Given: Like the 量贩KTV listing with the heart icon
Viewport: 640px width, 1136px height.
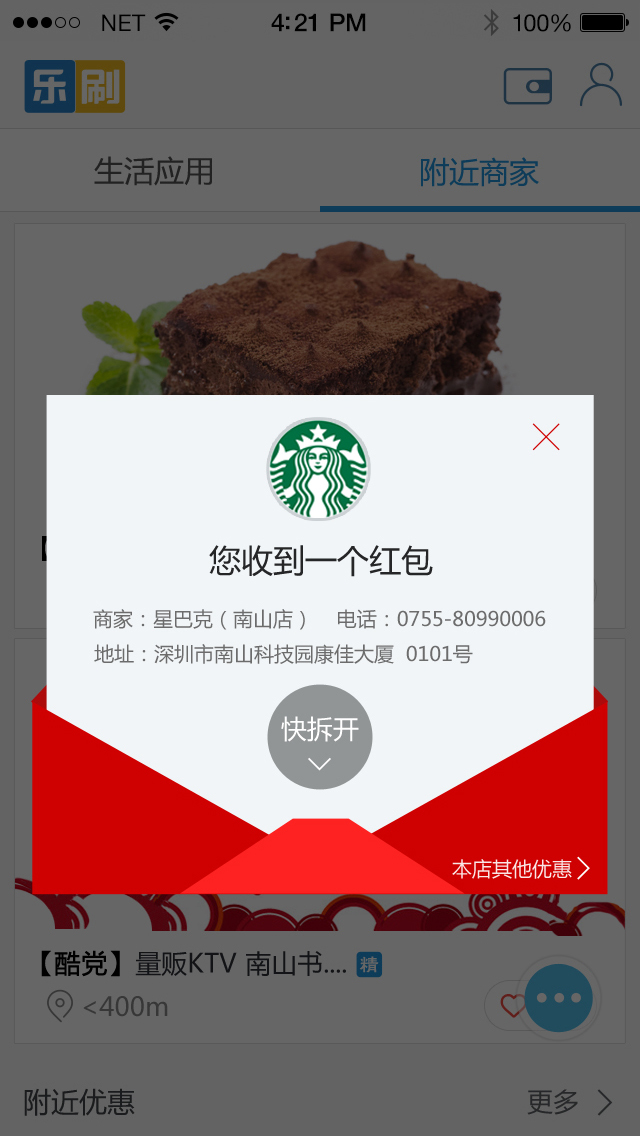Looking at the screenshot, I should 509,1005.
